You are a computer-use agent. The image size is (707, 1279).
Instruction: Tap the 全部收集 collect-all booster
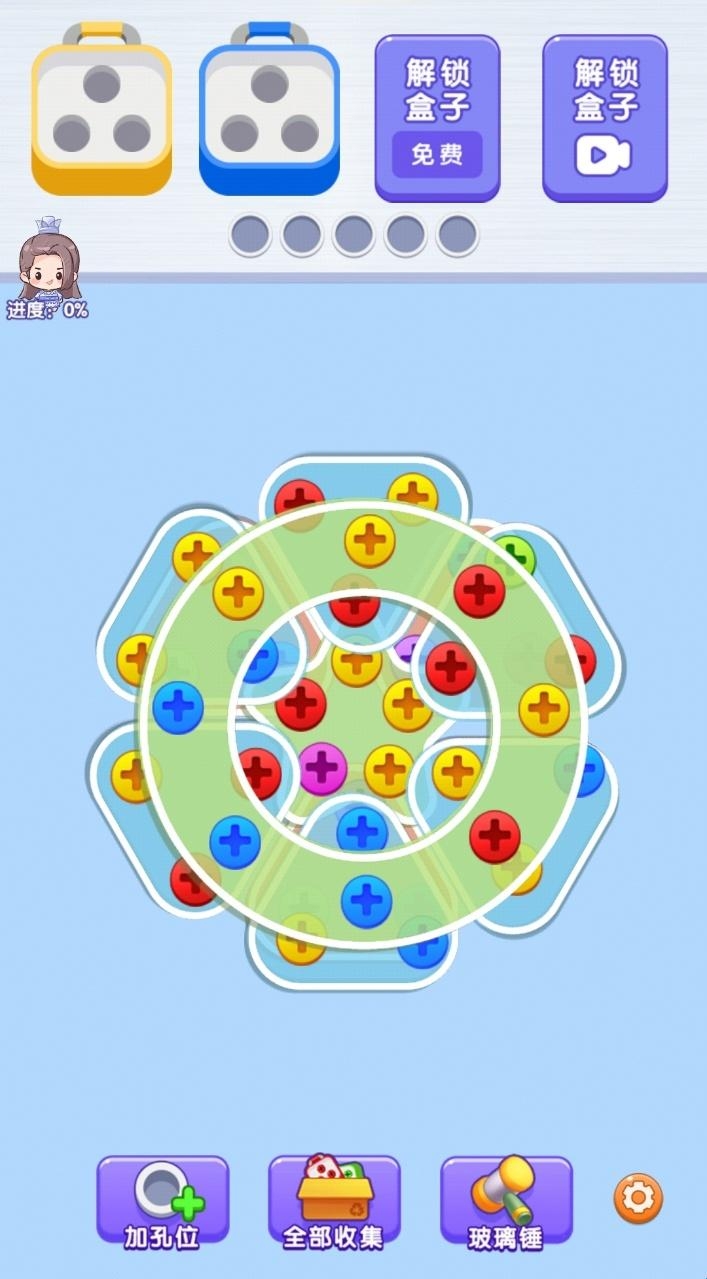pyautogui.click(x=334, y=1200)
